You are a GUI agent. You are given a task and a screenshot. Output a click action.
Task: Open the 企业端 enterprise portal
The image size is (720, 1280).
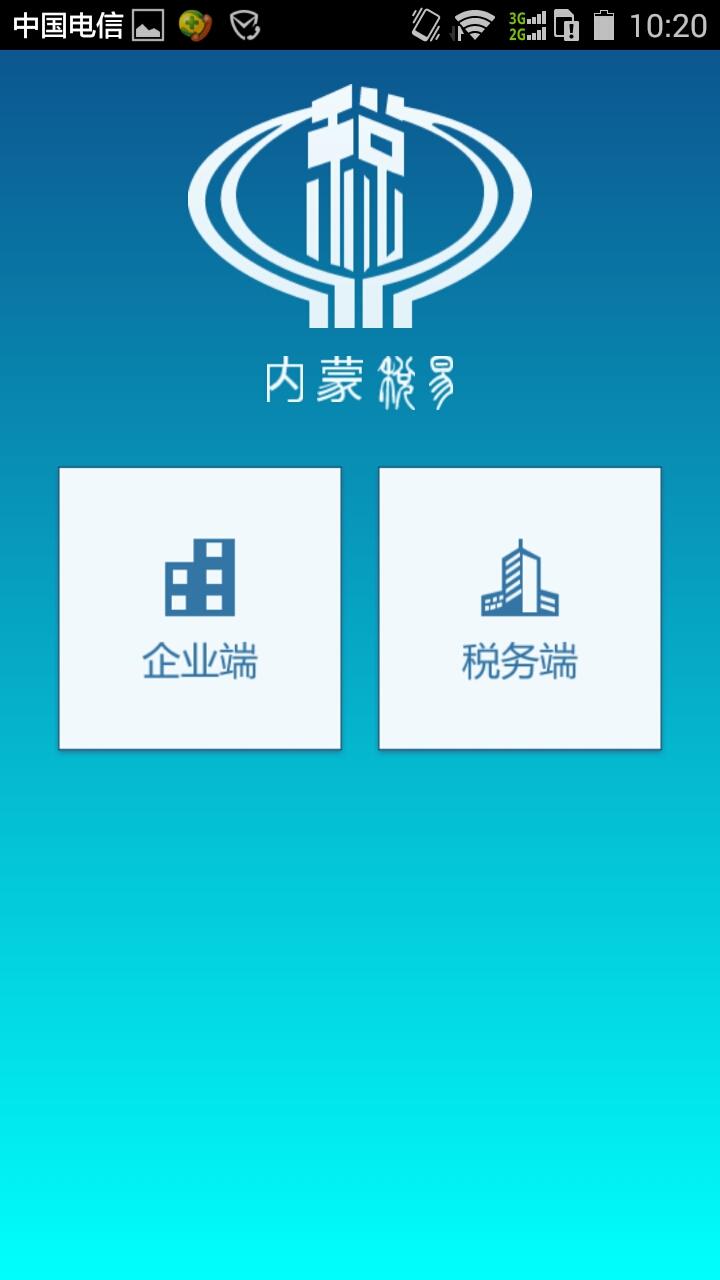pos(199,660)
